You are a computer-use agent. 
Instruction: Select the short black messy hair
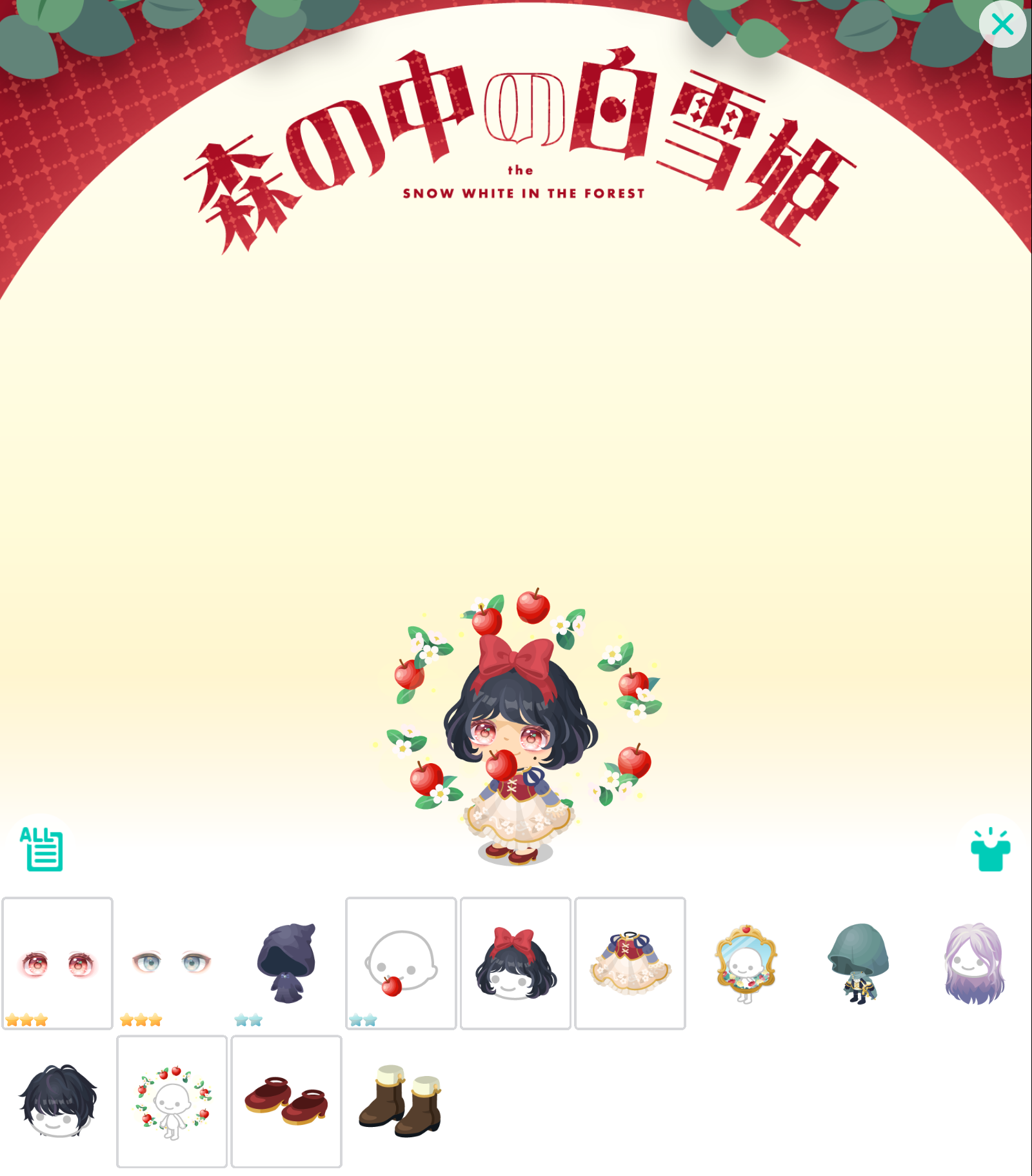(x=57, y=1101)
